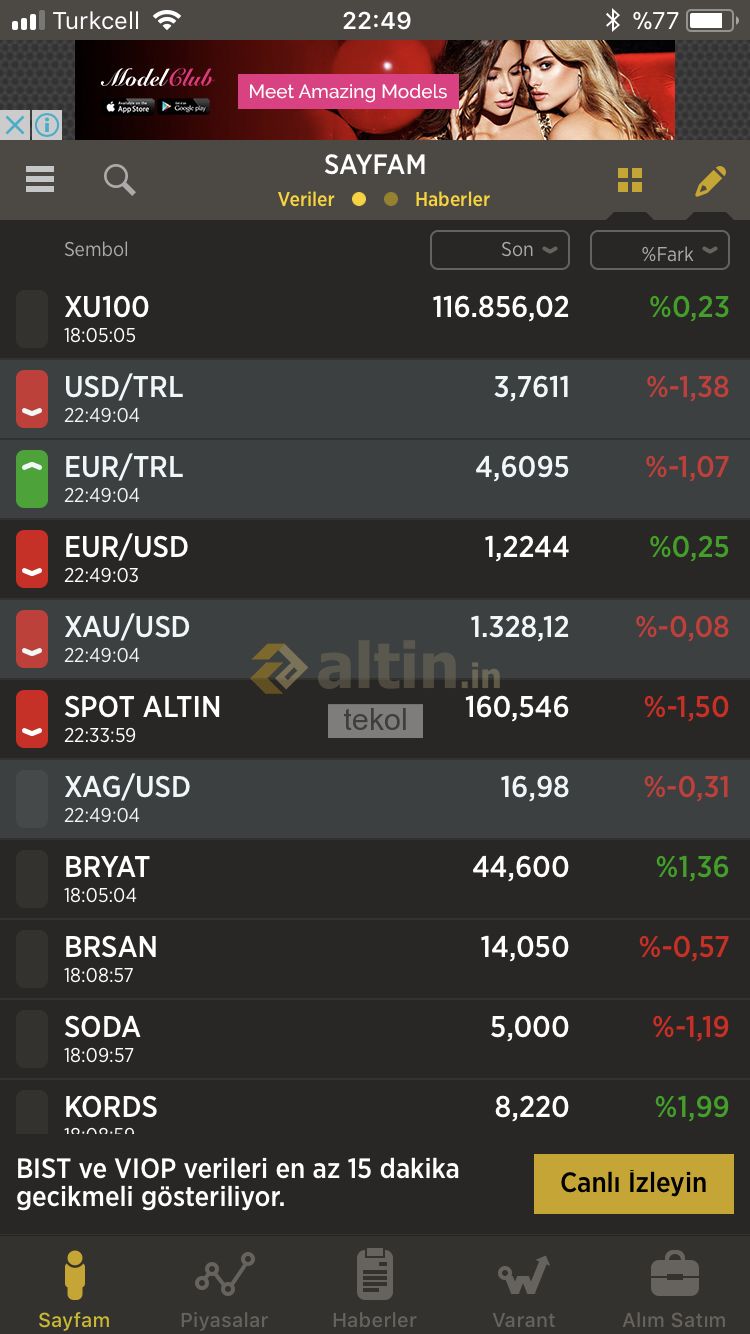Open XU100 index details

[x=375, y=320]
